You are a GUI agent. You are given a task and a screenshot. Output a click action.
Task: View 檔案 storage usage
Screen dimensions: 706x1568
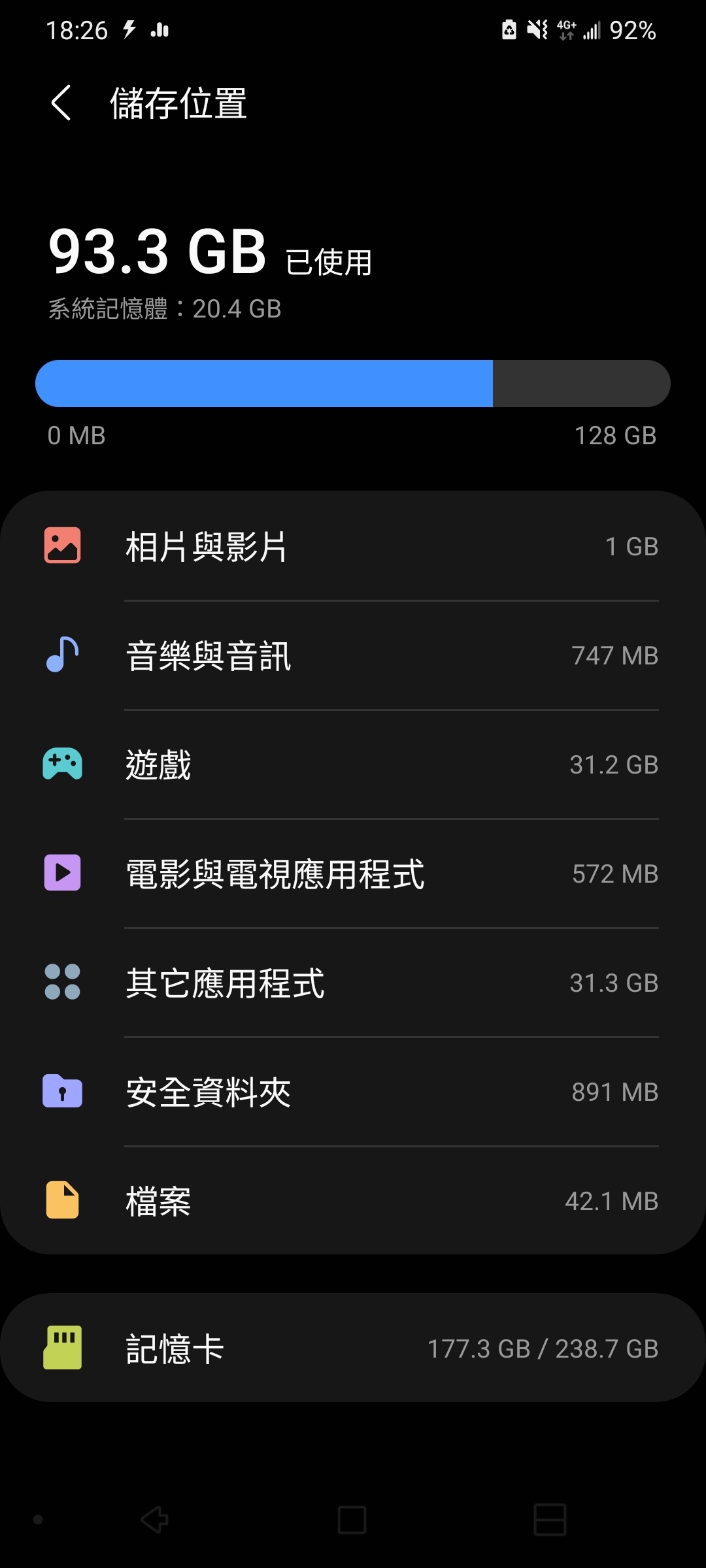point(353,1201)
